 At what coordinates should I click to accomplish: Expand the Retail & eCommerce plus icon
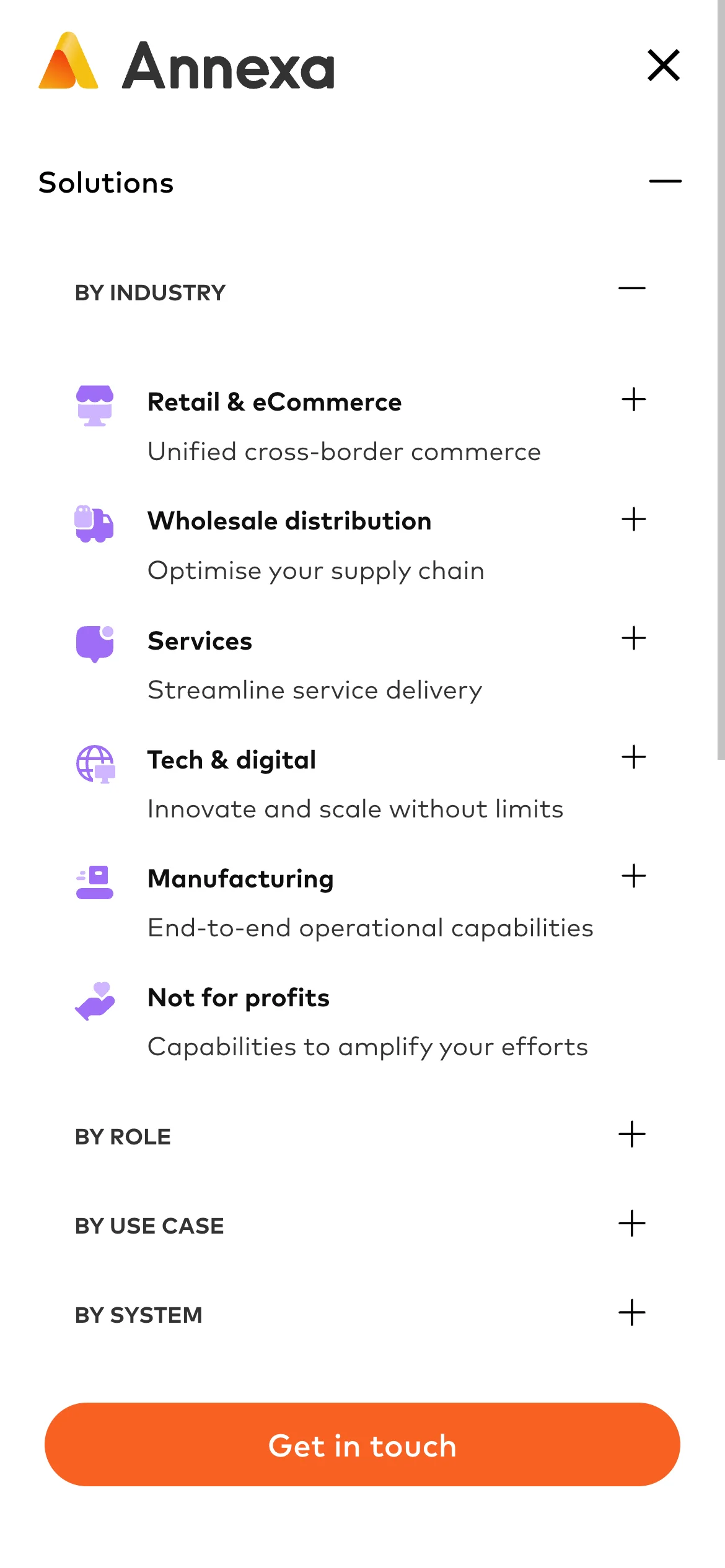pos(633,399)
